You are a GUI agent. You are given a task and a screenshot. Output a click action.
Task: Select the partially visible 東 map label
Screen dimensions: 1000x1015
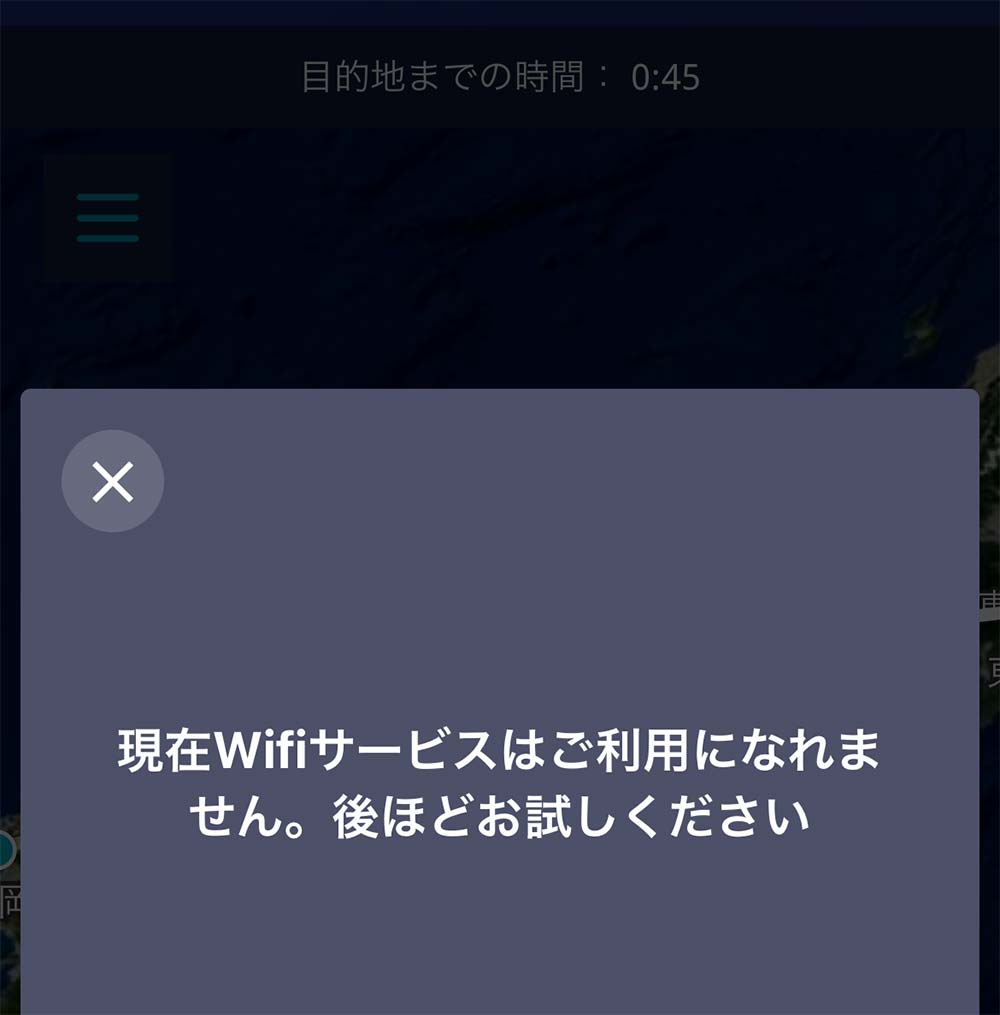[992, 670]
